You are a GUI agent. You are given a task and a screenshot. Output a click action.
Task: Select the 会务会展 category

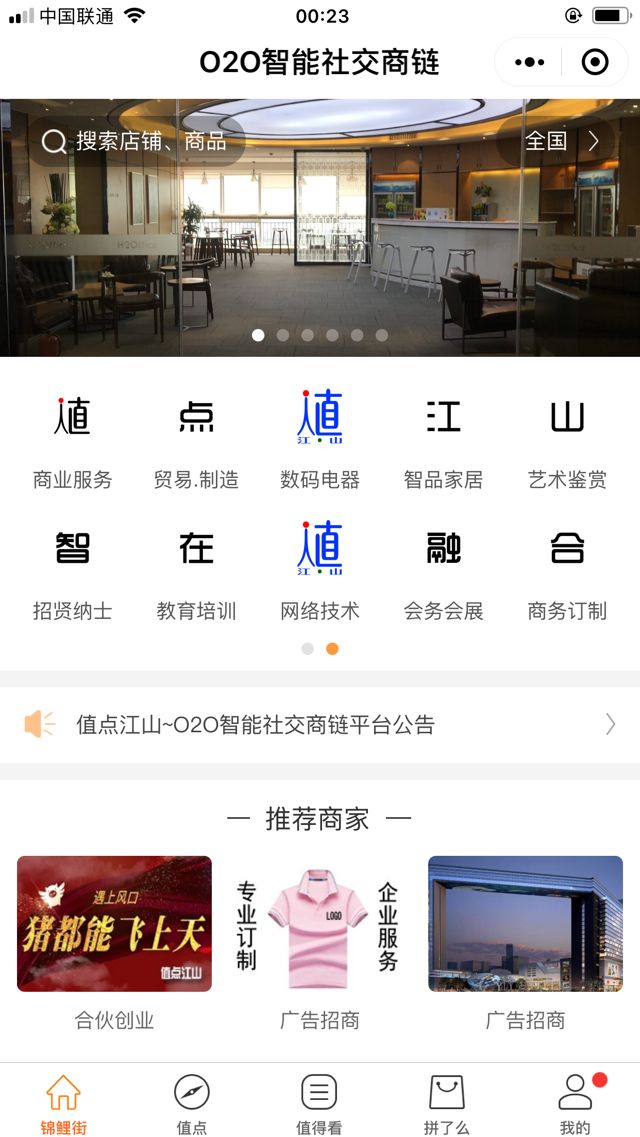coord(443,570)
